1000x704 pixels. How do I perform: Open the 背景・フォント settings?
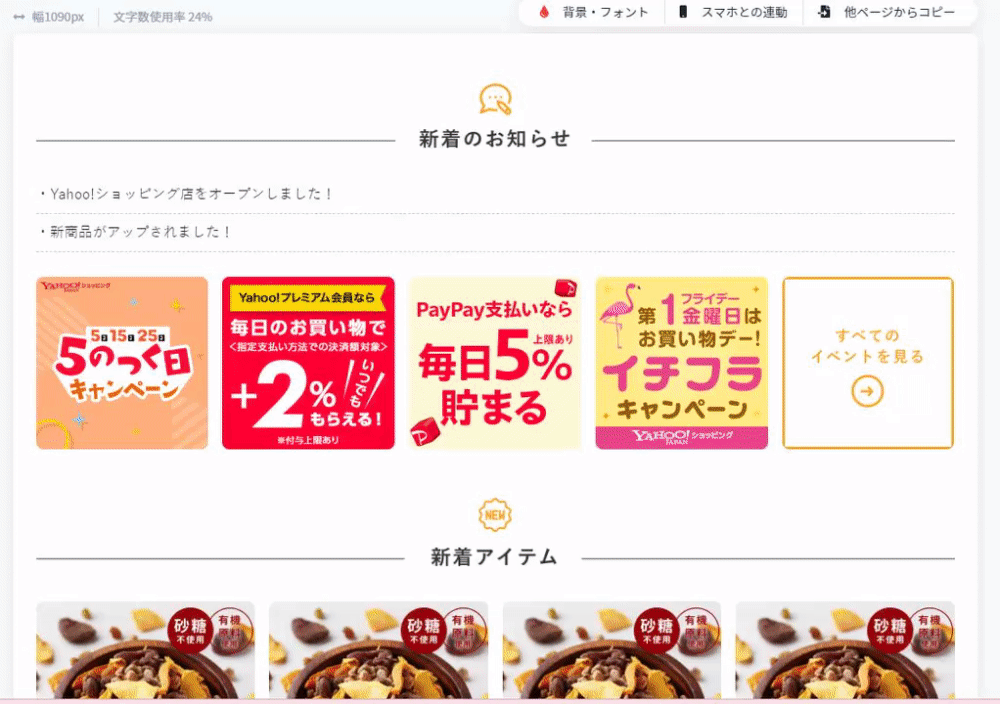[x=593, y=12]
